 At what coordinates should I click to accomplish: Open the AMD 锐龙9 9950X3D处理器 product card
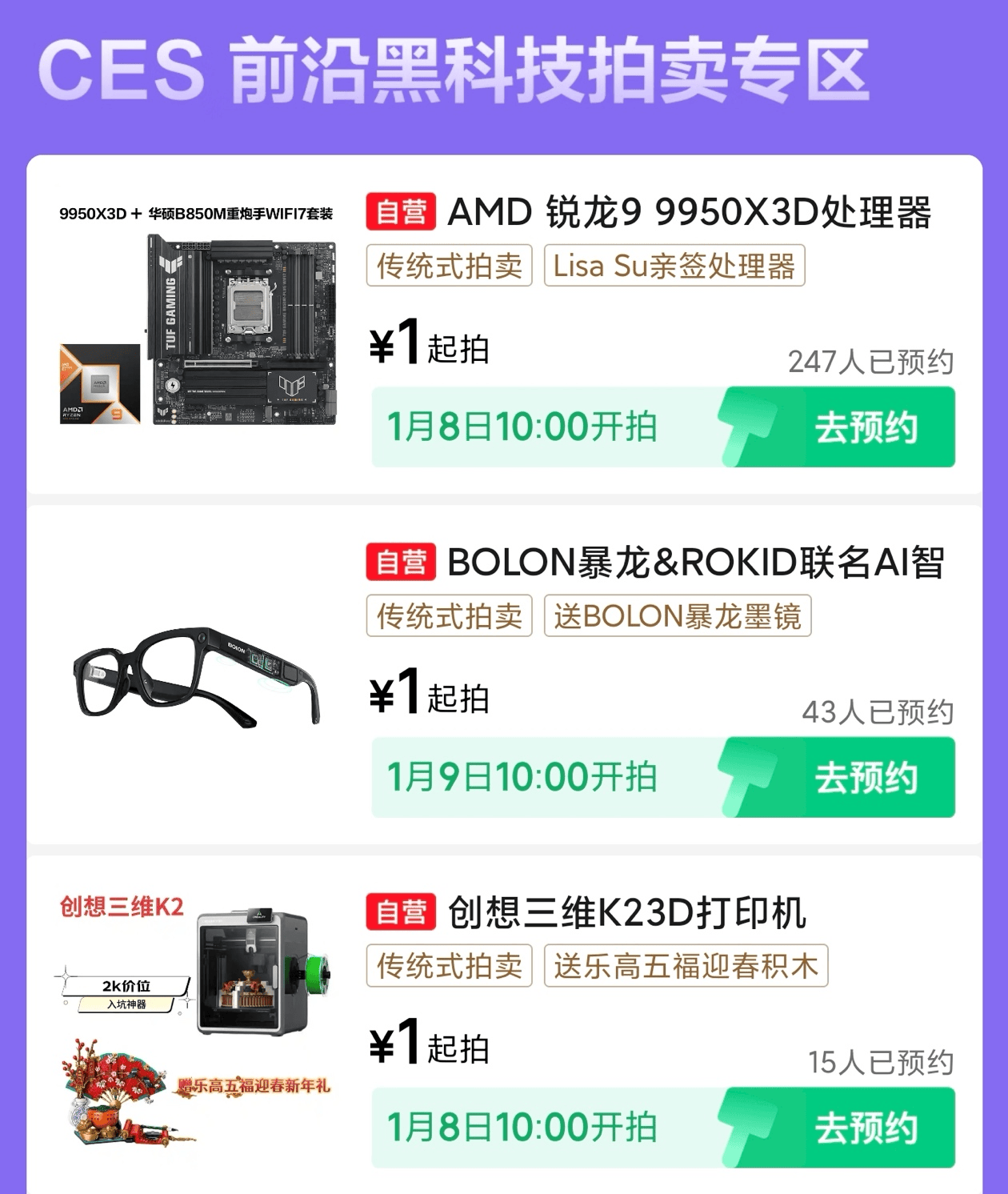[x=688, y=213]
